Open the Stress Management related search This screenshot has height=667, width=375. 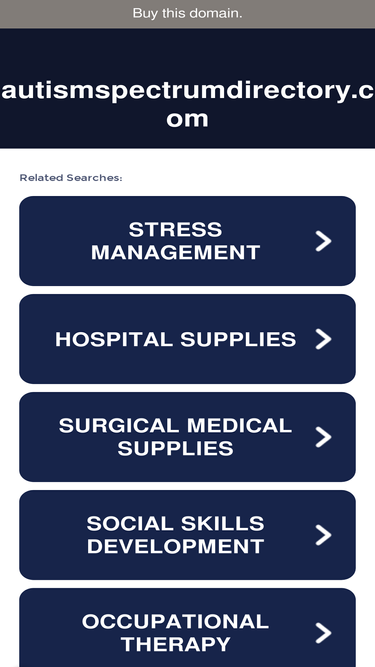(188, 241)
